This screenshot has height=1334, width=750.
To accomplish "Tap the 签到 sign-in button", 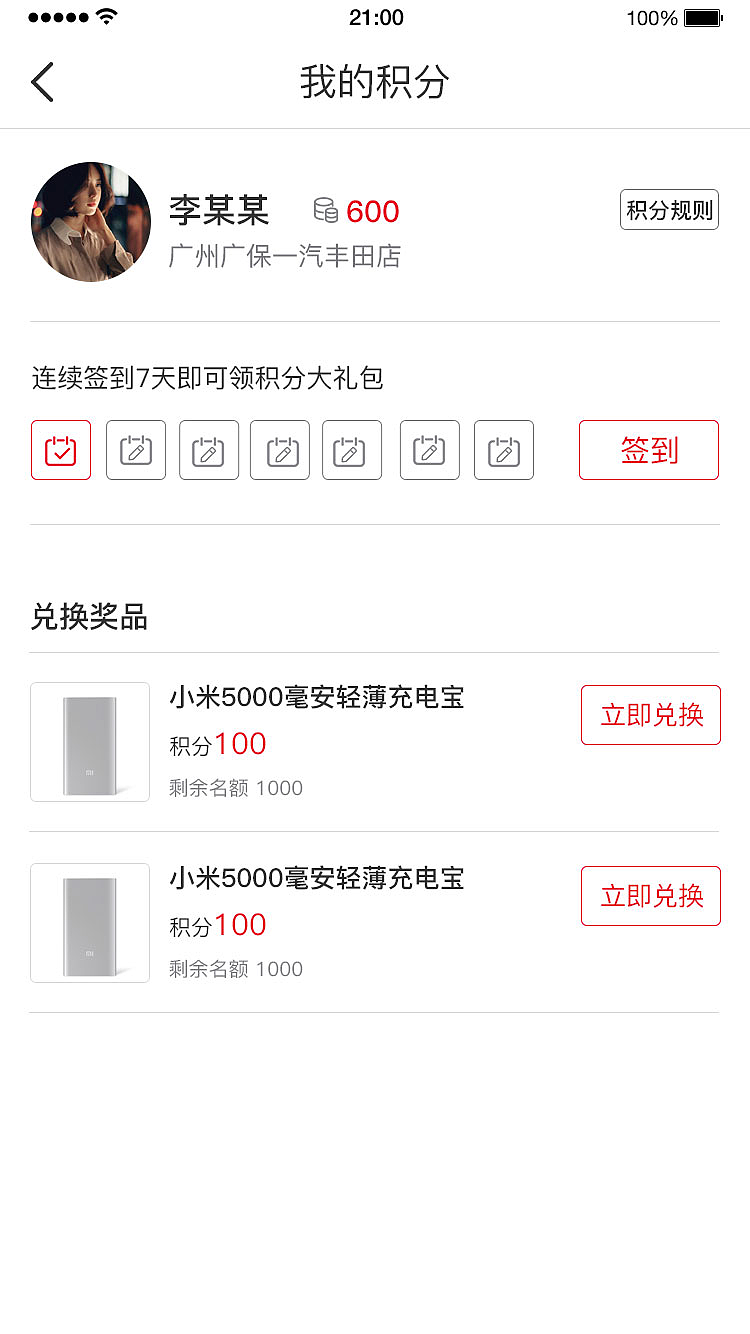I will pos(648,450).
